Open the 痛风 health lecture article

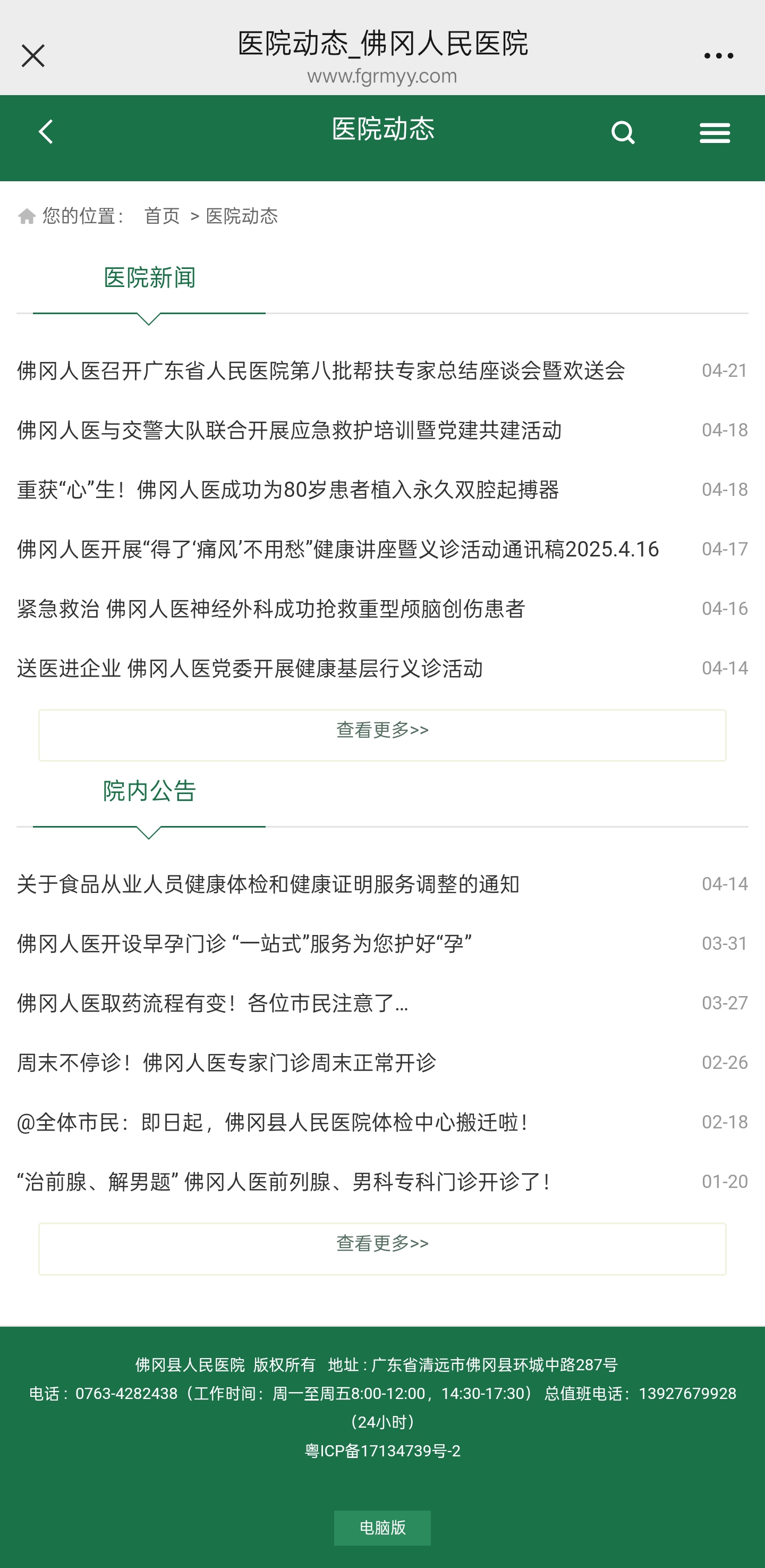click(x=338, y=549)
